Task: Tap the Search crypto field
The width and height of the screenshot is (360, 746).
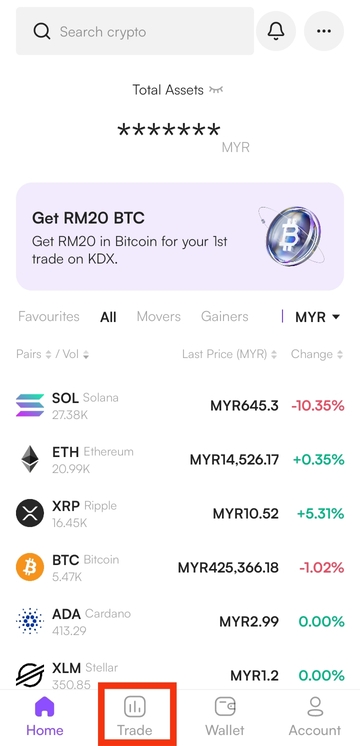Action: (135, 31)
